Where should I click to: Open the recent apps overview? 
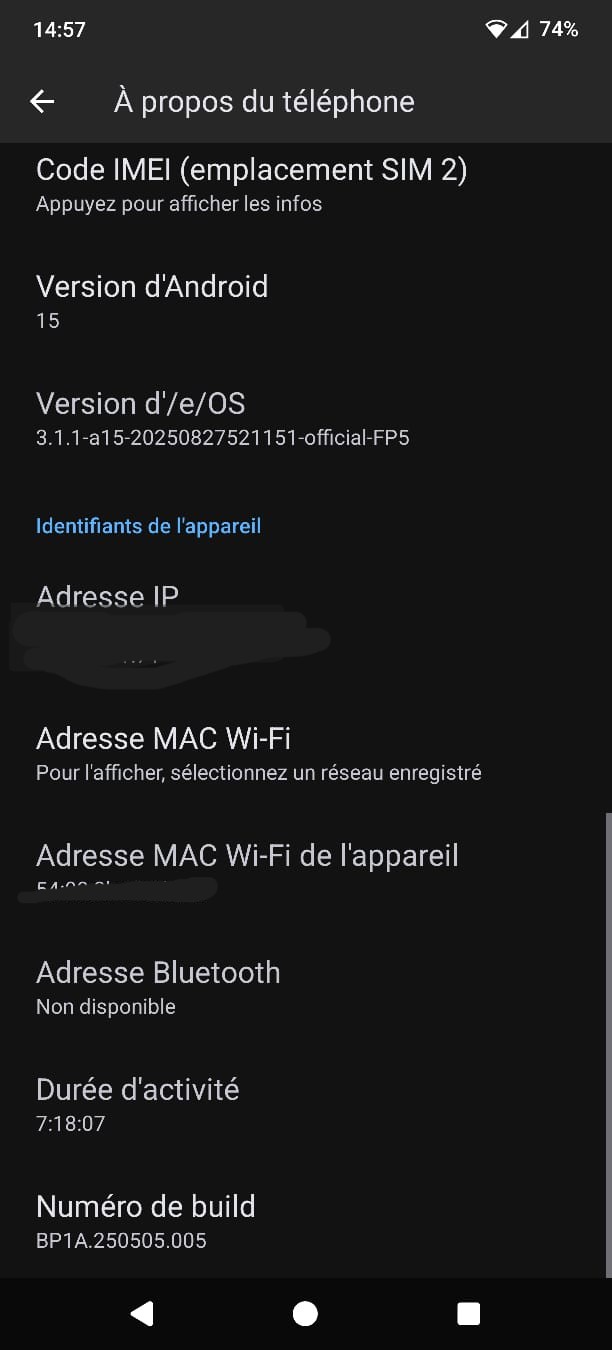point(468,1314)
